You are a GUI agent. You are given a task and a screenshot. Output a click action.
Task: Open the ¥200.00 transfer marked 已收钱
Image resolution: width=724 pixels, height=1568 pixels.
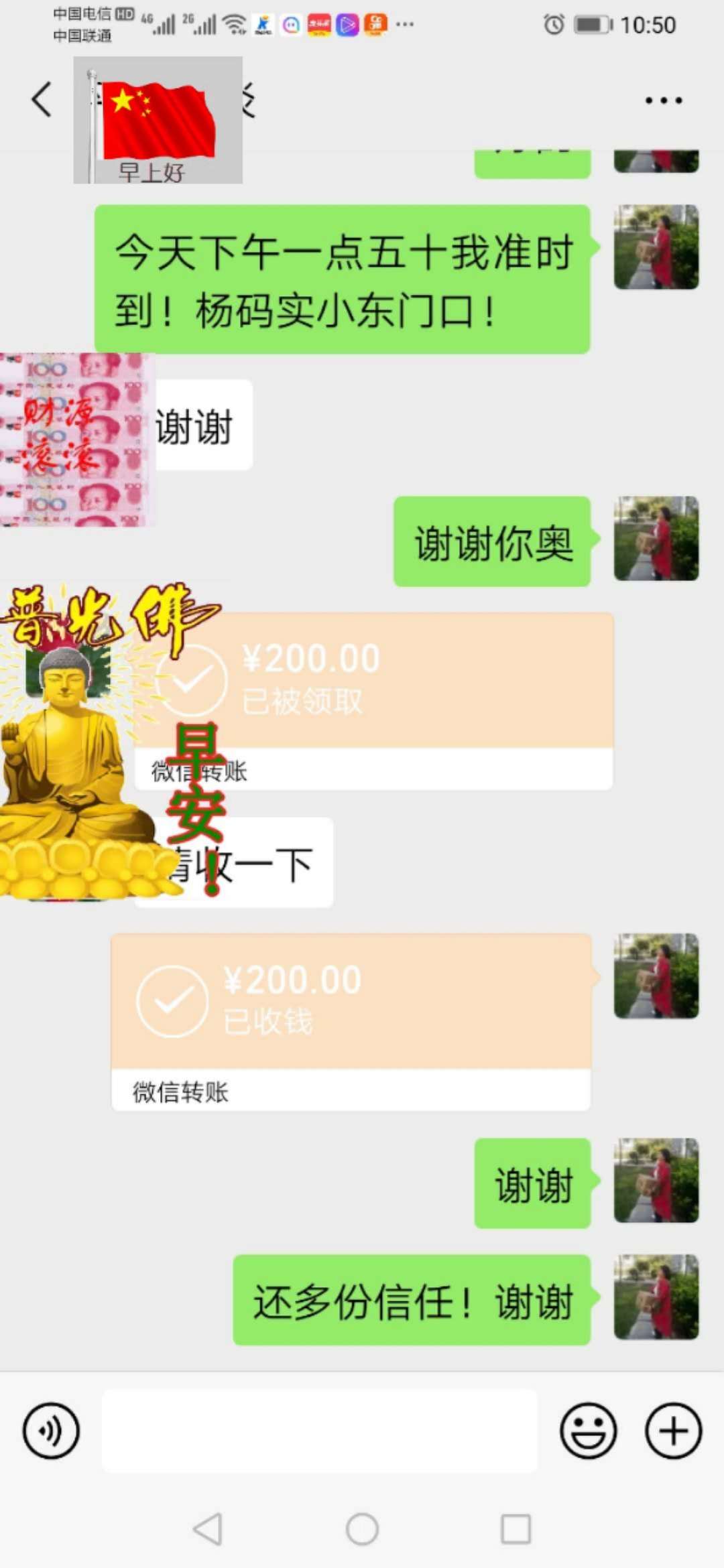(x=351, y=1022)
